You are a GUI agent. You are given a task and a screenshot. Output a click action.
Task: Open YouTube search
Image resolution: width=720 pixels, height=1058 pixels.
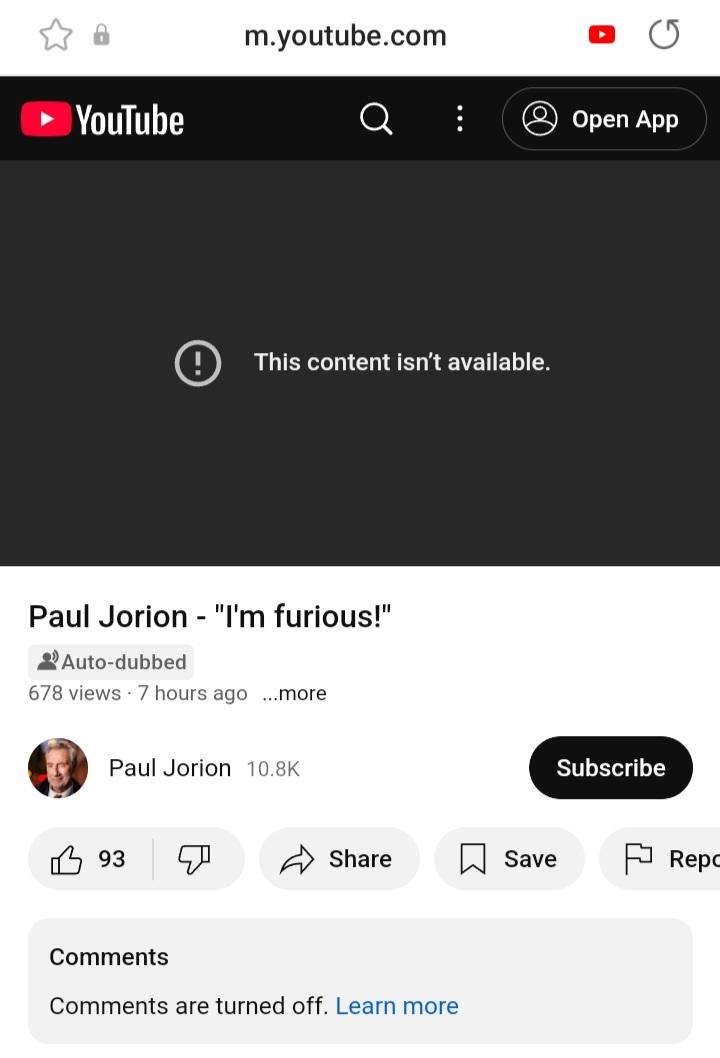[x=376, y=119]
